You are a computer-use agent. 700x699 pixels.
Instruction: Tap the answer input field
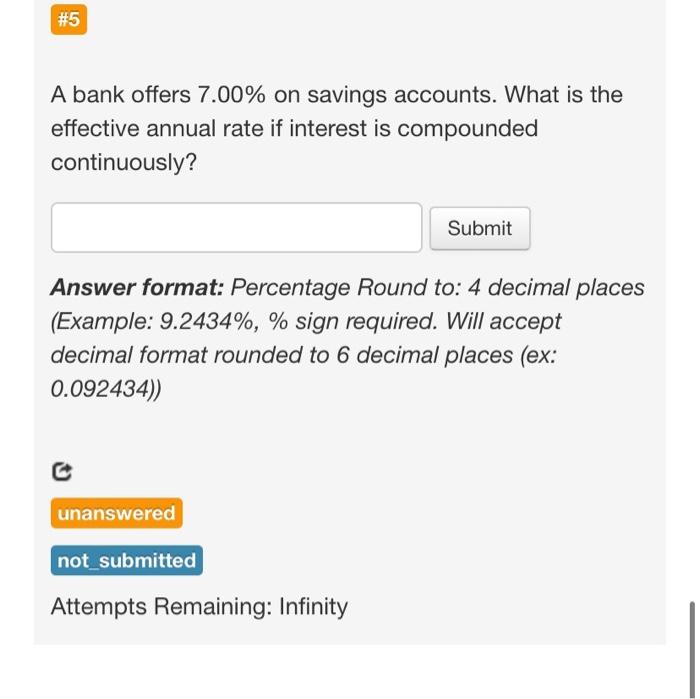click(x=236, y=228)
